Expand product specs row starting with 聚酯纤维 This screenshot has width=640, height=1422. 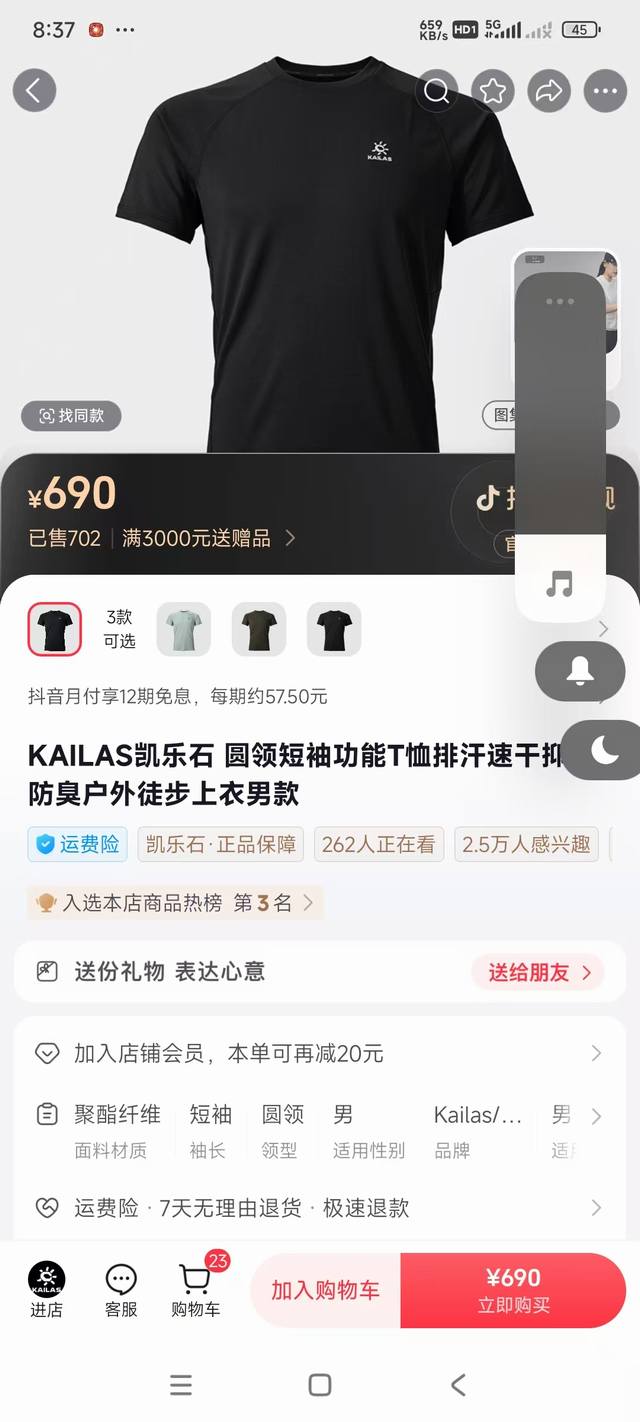[318, 1130]
